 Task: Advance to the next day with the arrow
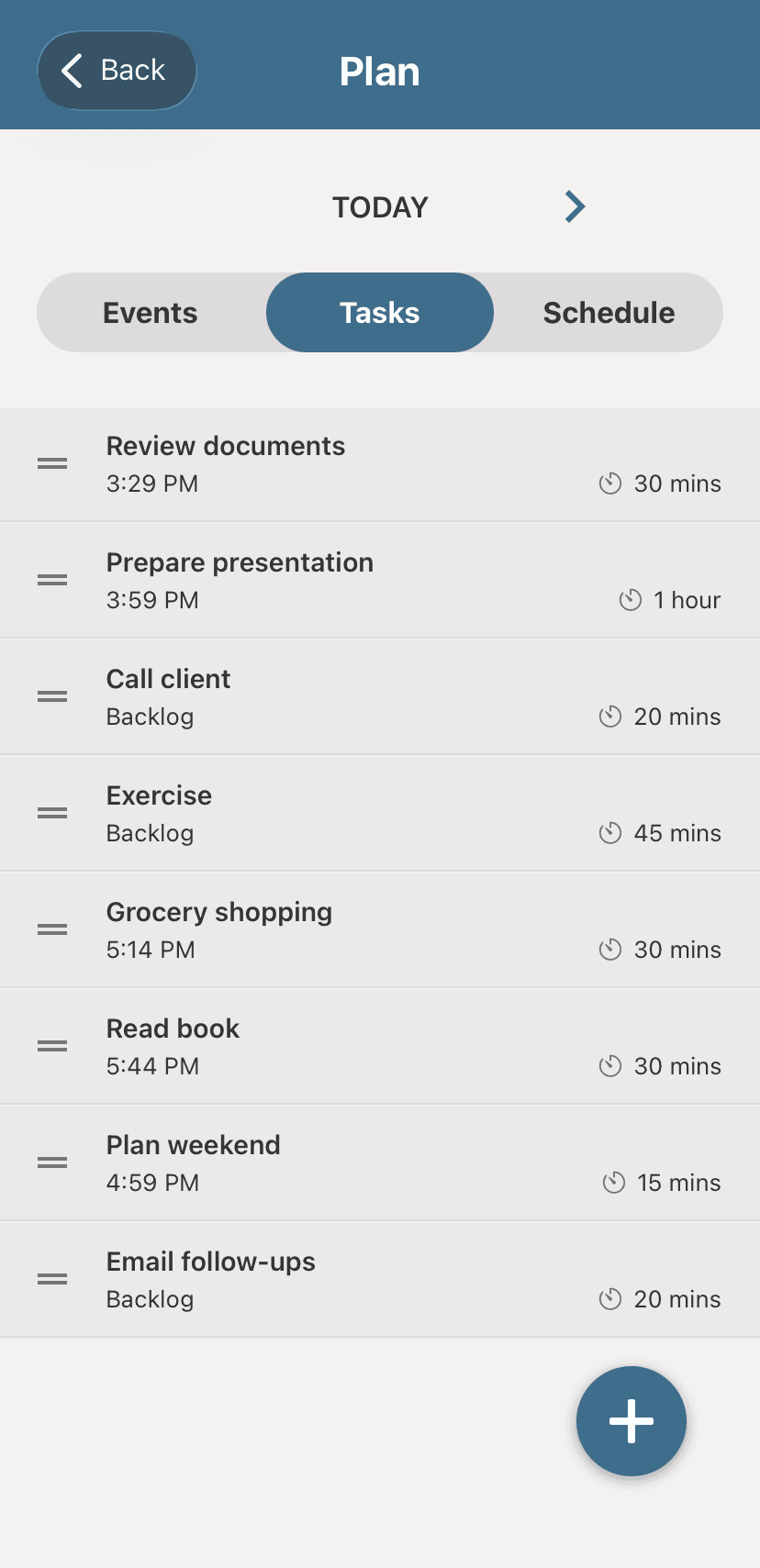tap(575, 207)
